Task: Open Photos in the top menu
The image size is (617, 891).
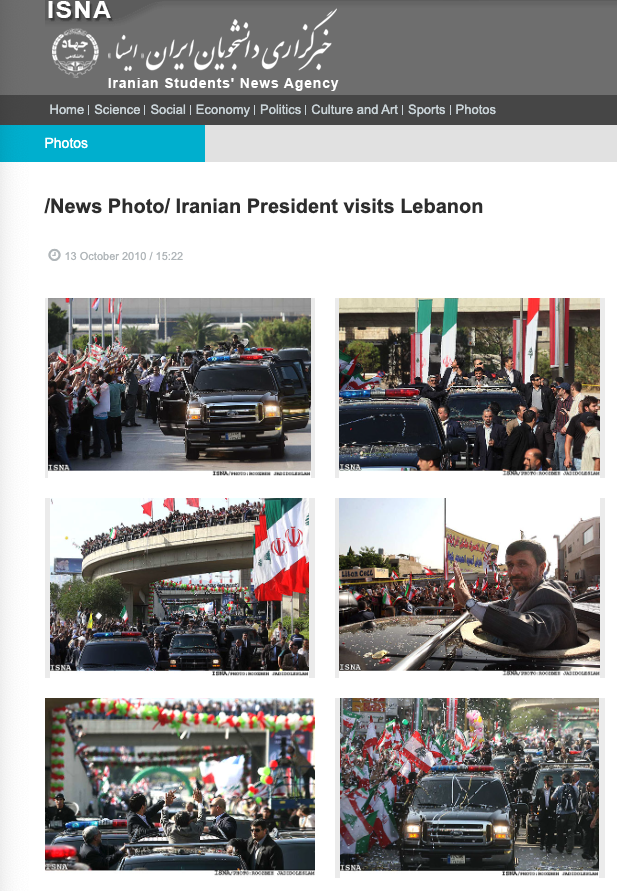Action: (475, 110)
